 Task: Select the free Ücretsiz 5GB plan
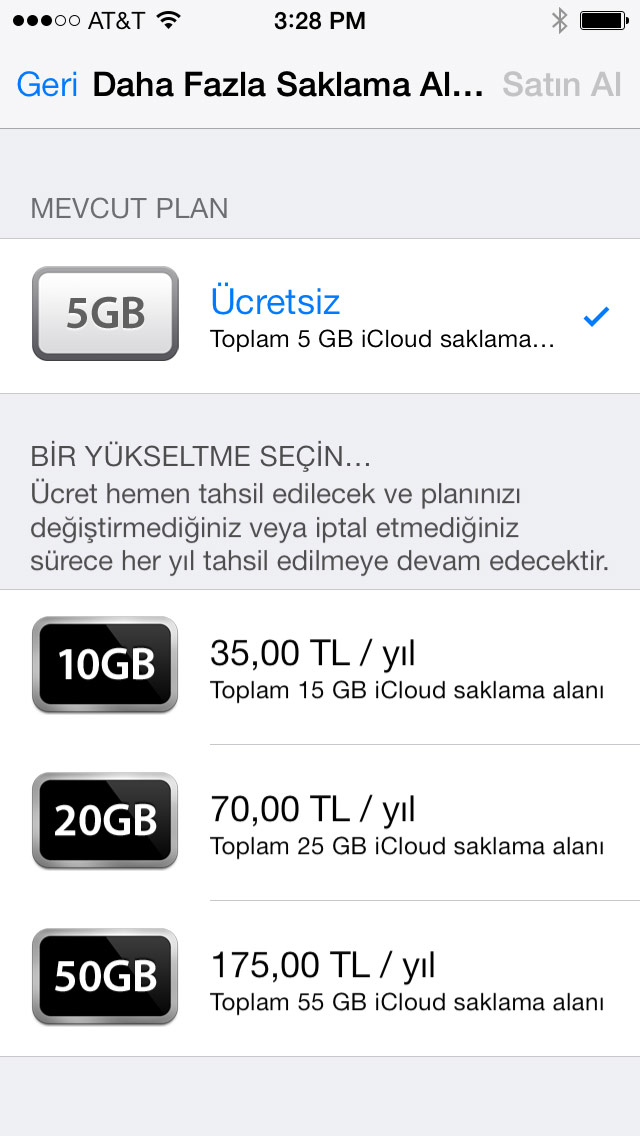click(320, 316)
